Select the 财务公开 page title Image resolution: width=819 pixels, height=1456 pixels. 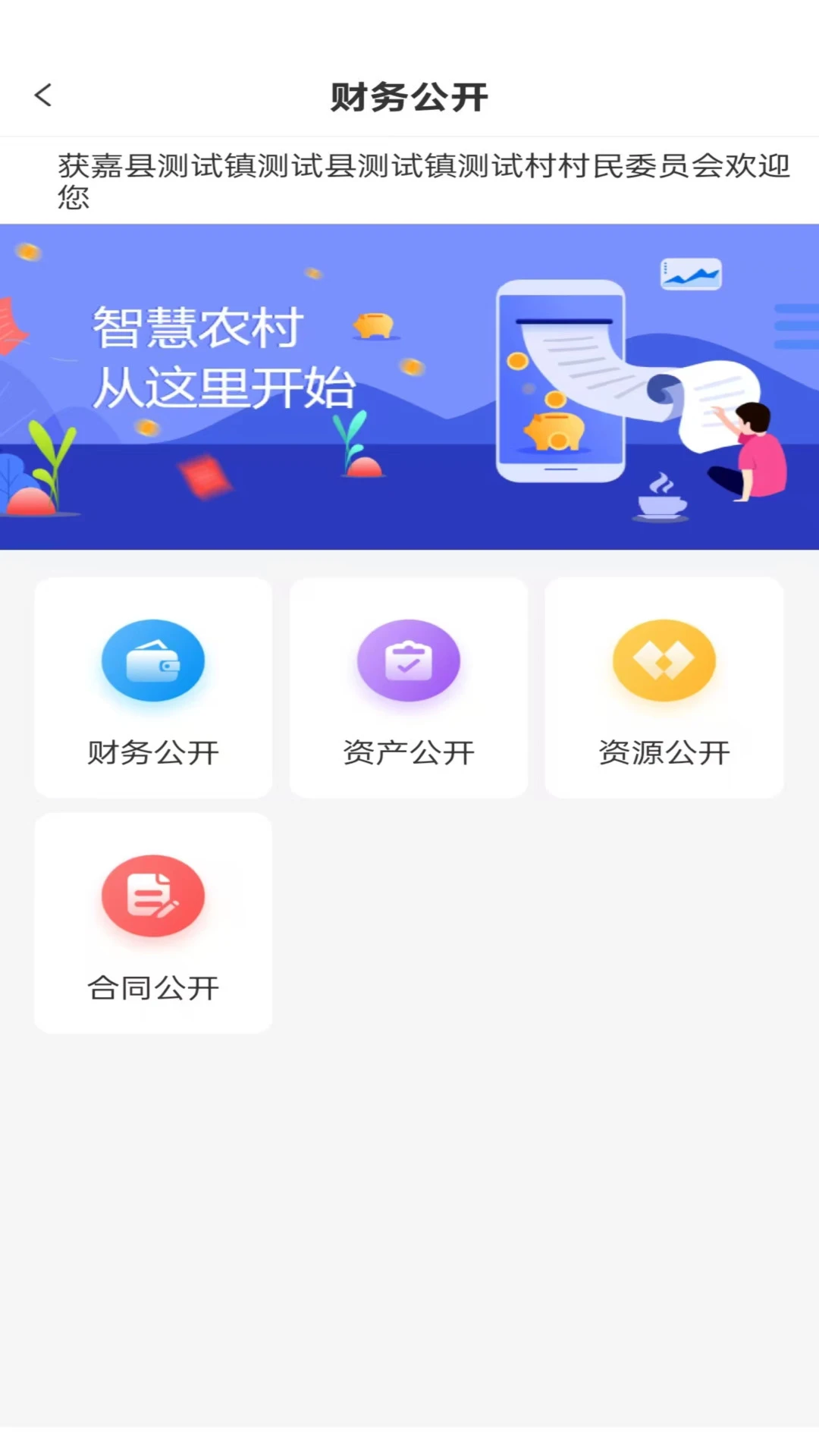point(409,95)
